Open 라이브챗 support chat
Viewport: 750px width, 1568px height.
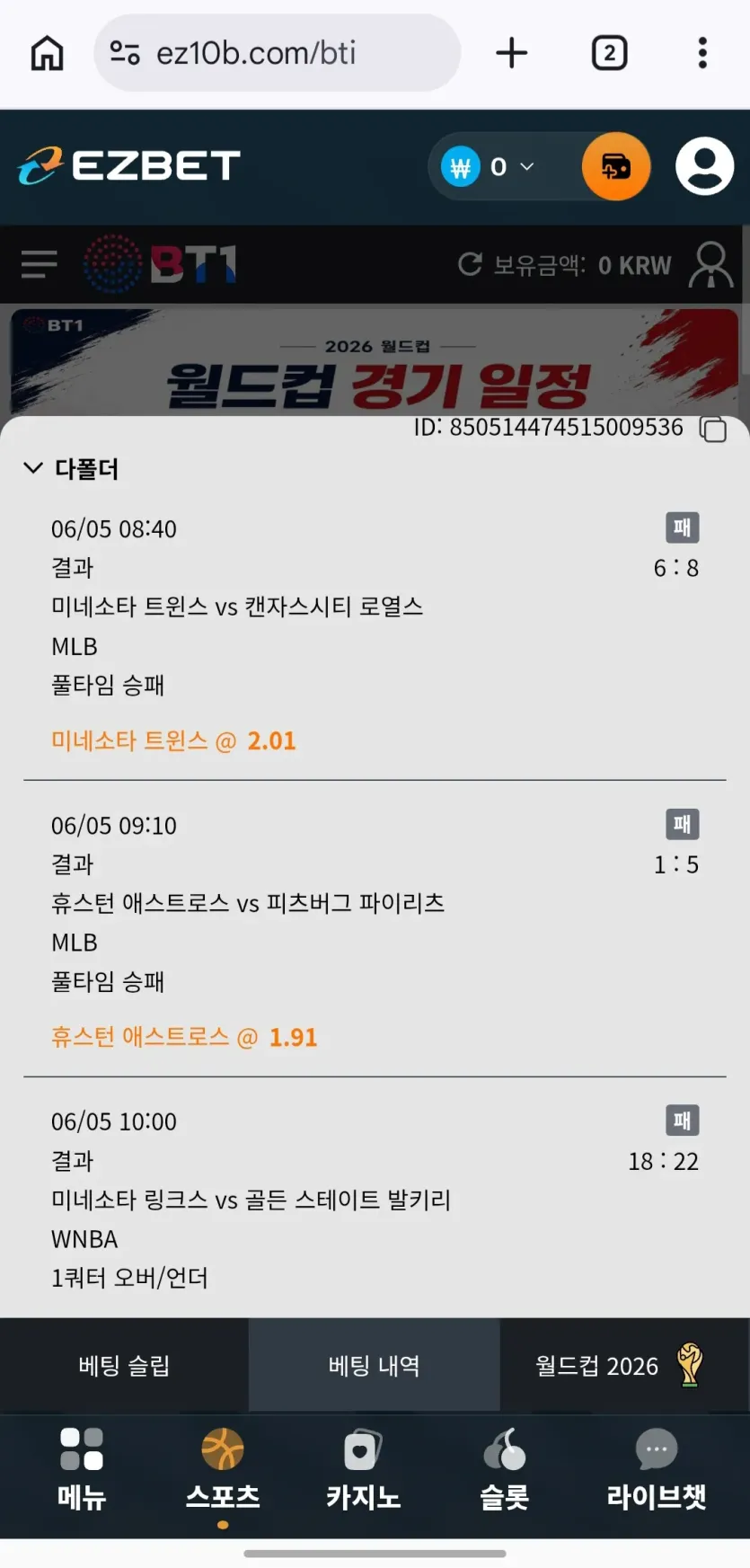click(x=657, y=1470)
